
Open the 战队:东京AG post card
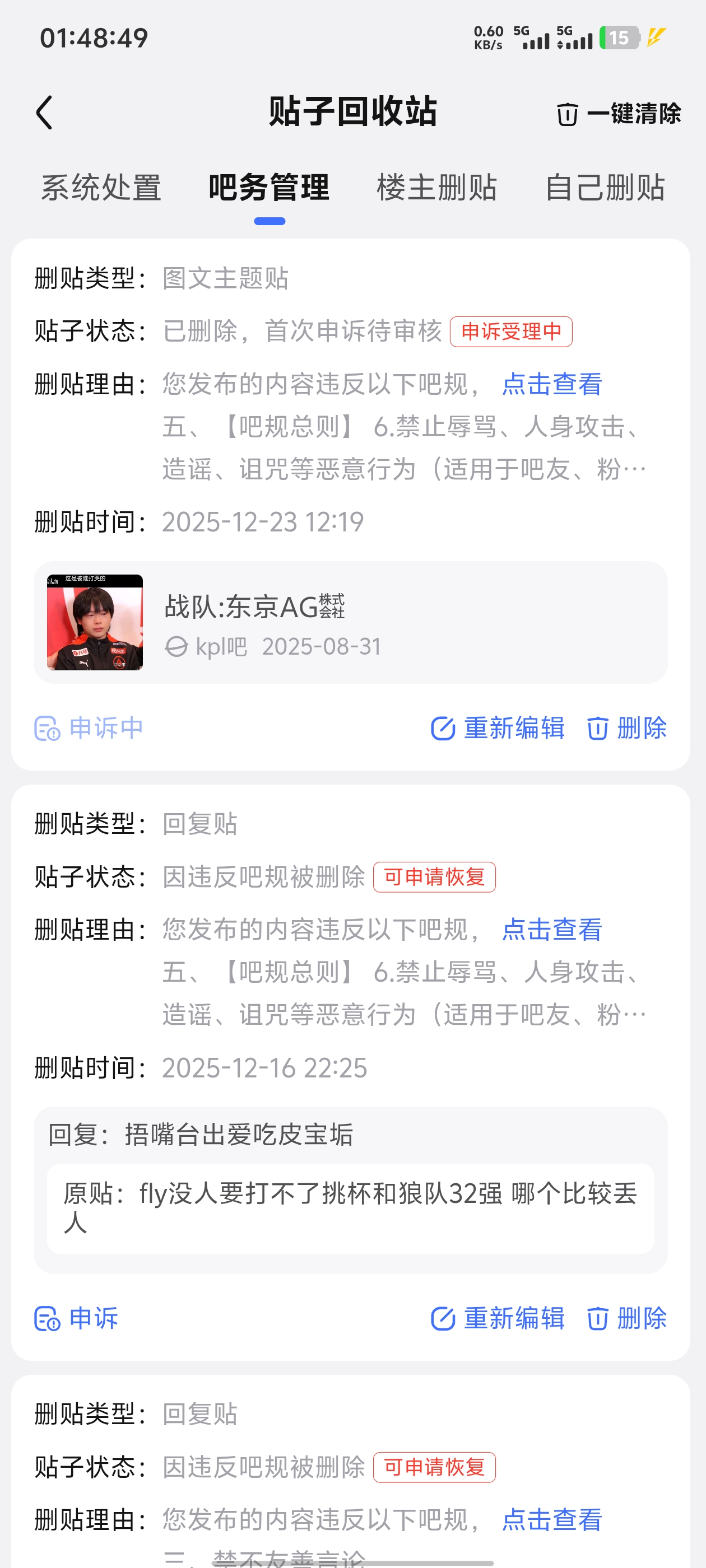(350, 622)
